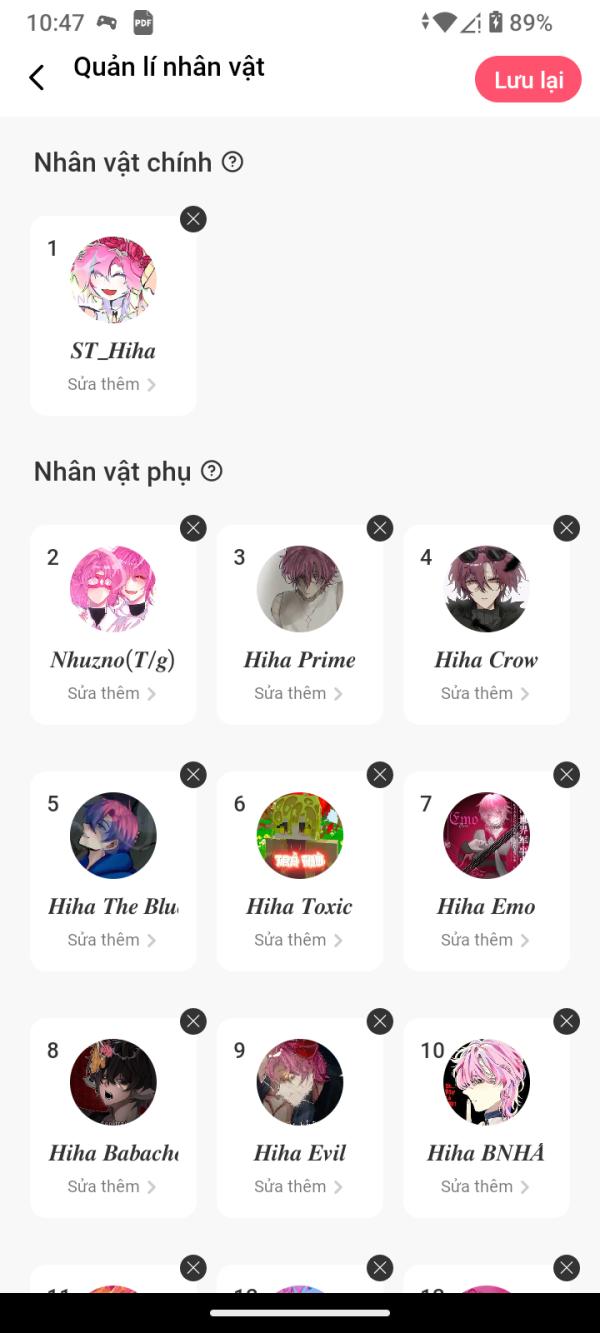Viewport: 600px width, 1333px height.
Task: Open Sửa thêm for ST_Hiha
Action: (x=112, y=384)
